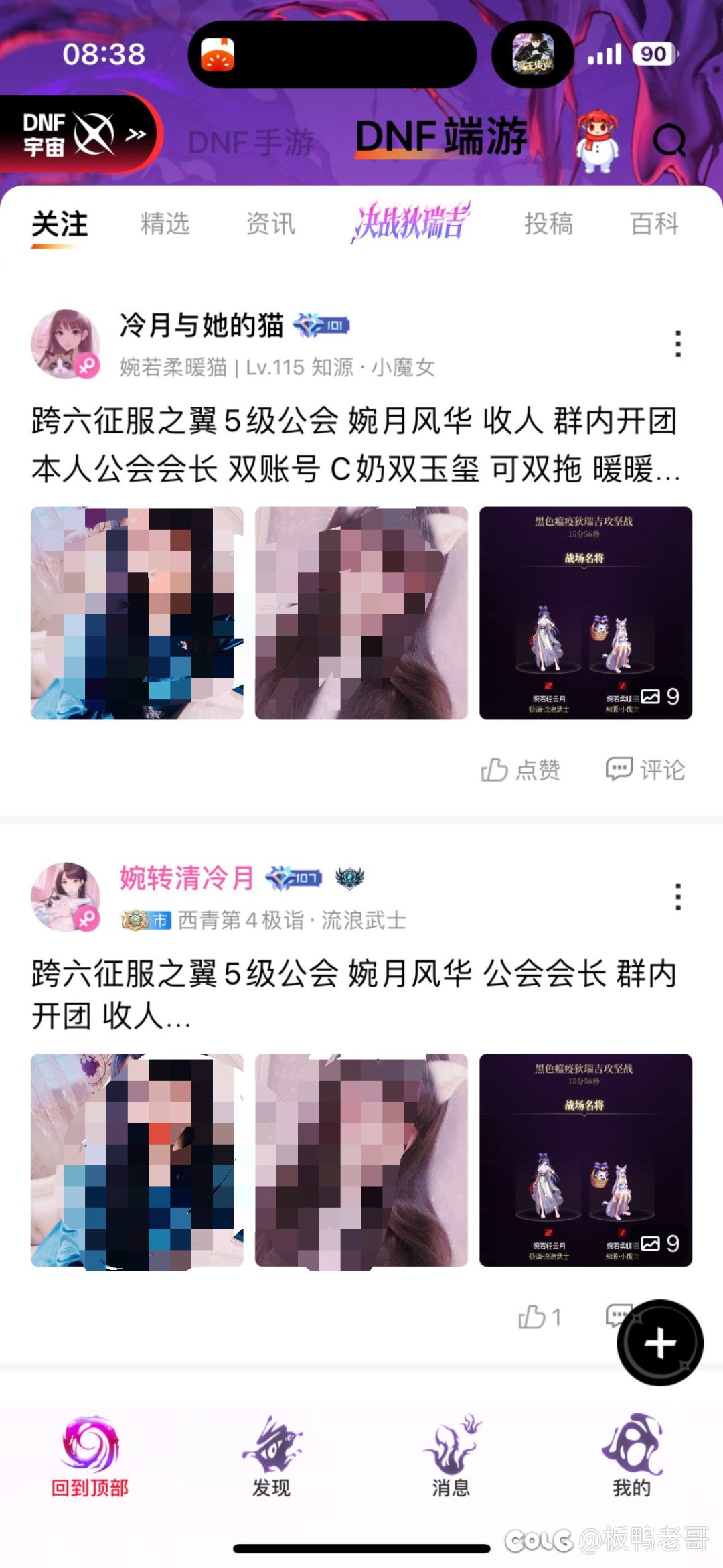The height and width of the screenshot is (1568, 723).
Task: Go to the 发现 tab
Action: pyautogui.click(x=271, y=1458)
